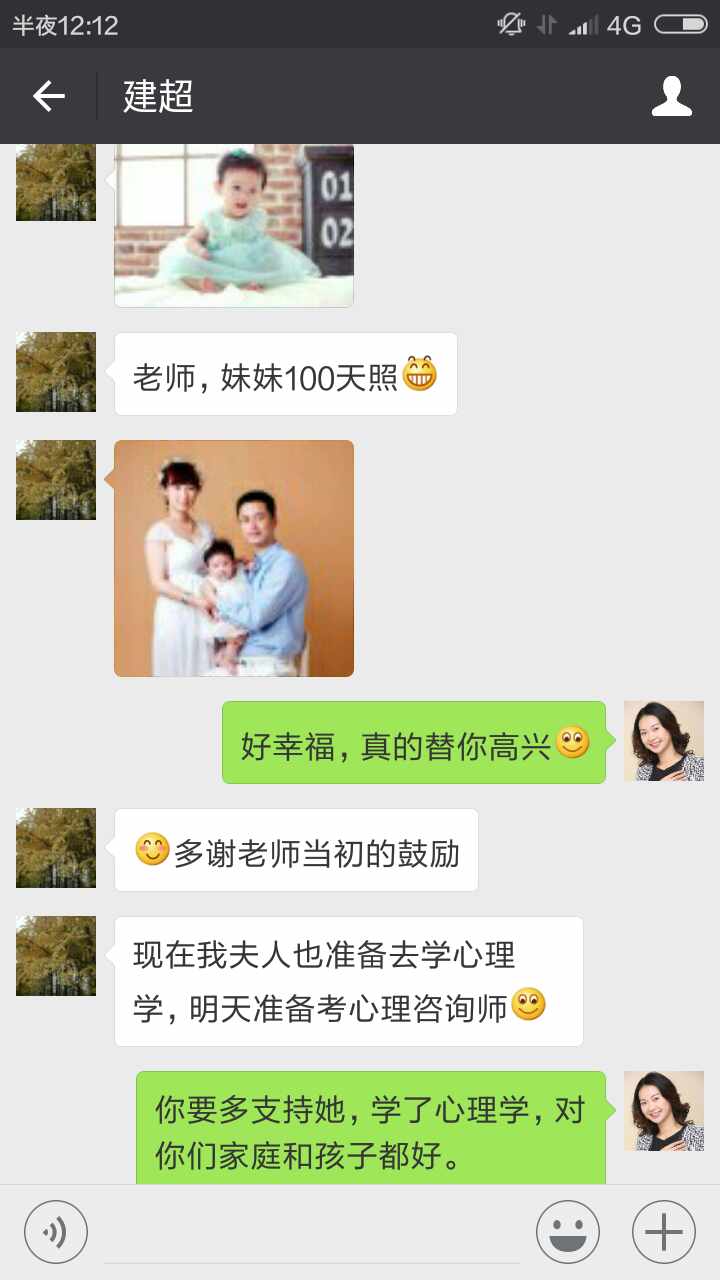Open the baby in green dress photo
The height and width of the screenshot is (1280, 720).
coord(234,225)
